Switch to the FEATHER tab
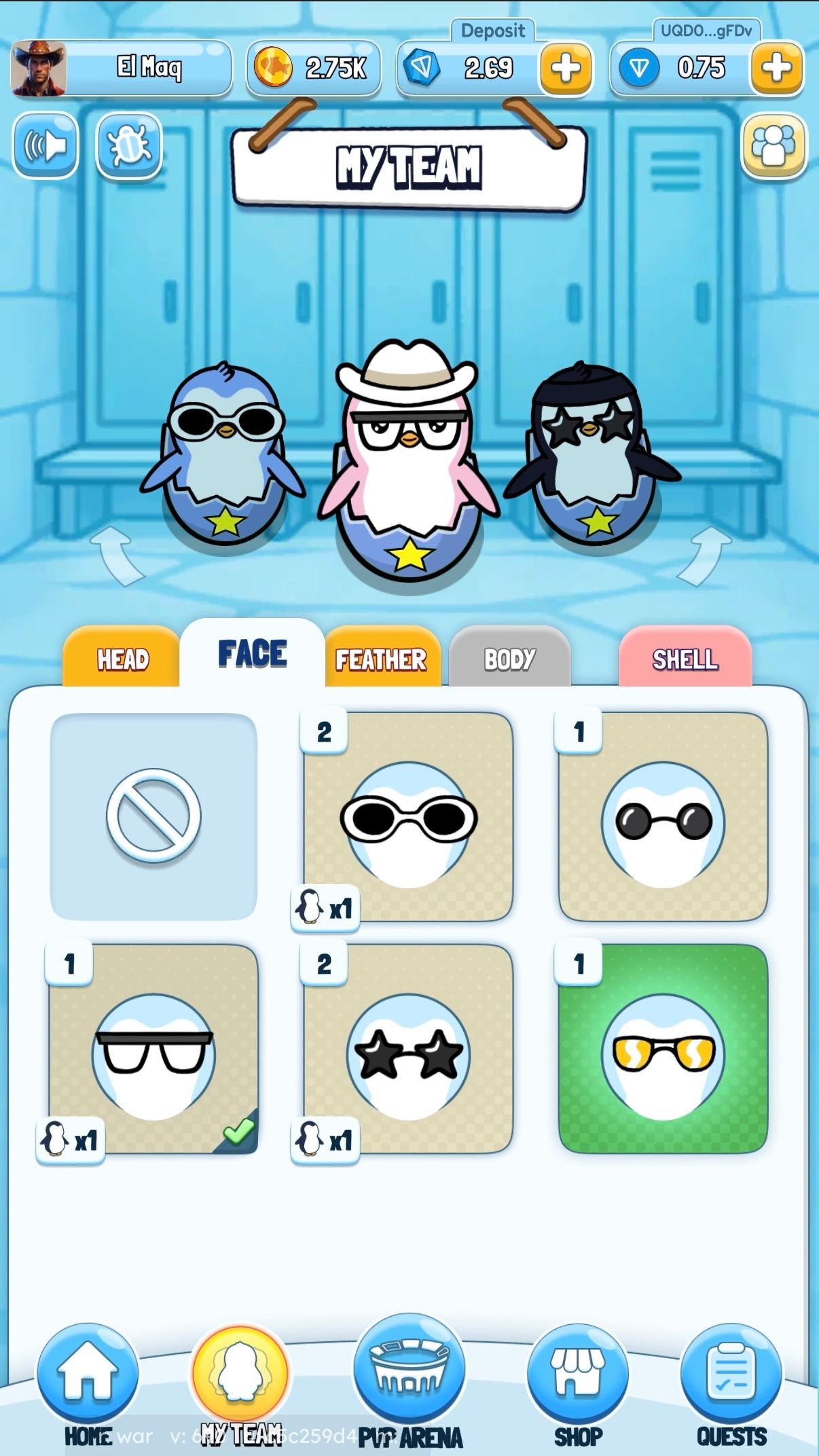The width and height of the screenshot is (819, 1456). (x=381, y=659)
